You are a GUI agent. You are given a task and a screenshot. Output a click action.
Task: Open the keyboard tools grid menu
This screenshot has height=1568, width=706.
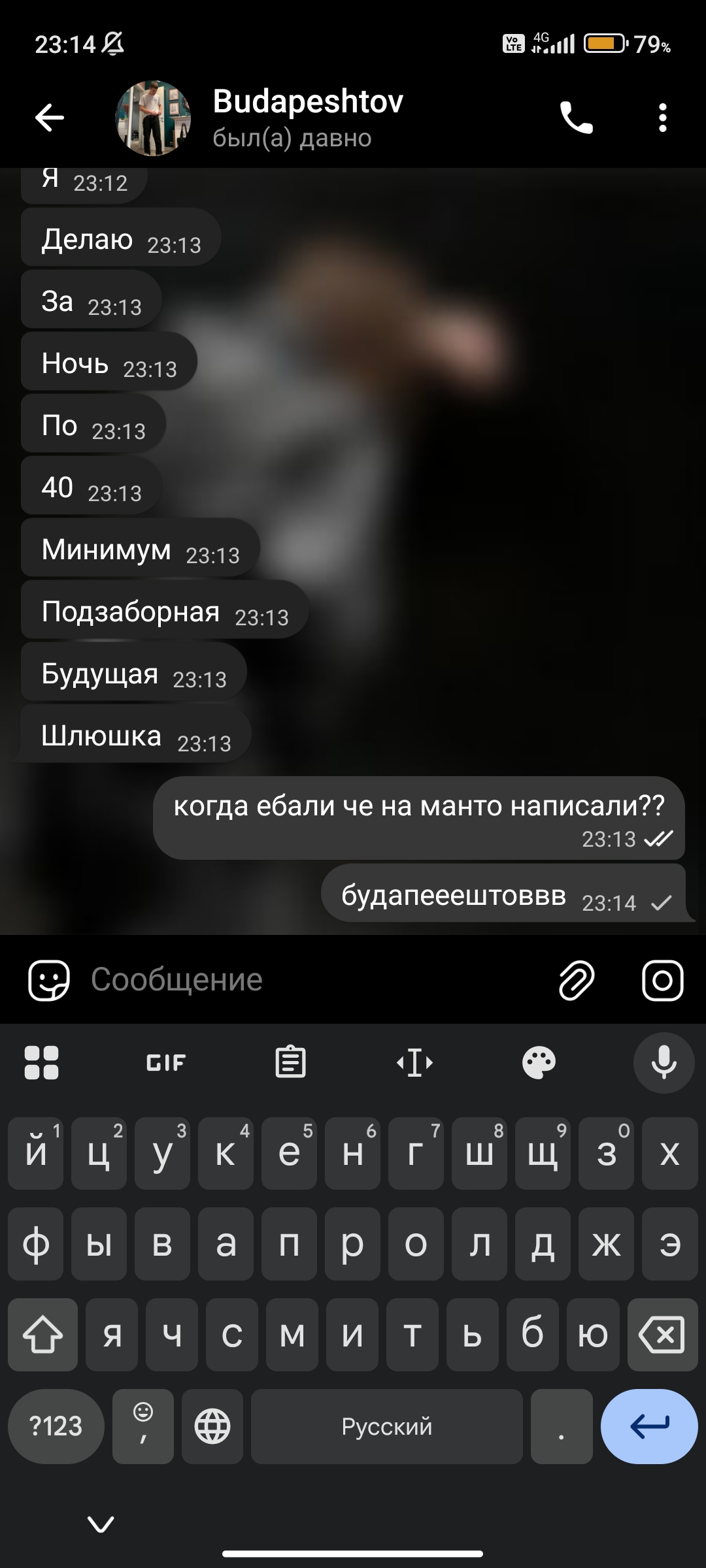(x=42, y=1062)
